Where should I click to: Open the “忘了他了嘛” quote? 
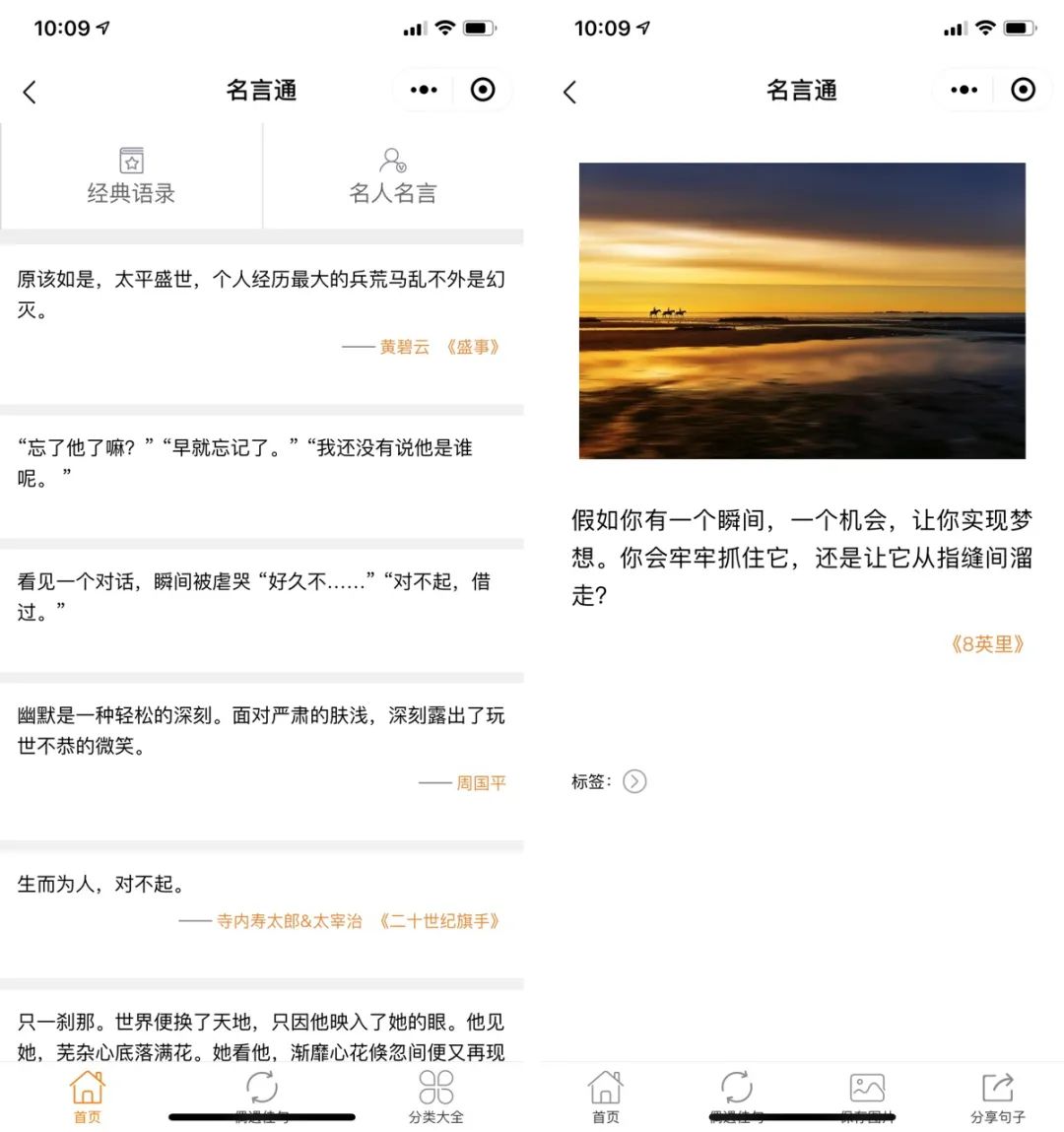coord(261,463)
